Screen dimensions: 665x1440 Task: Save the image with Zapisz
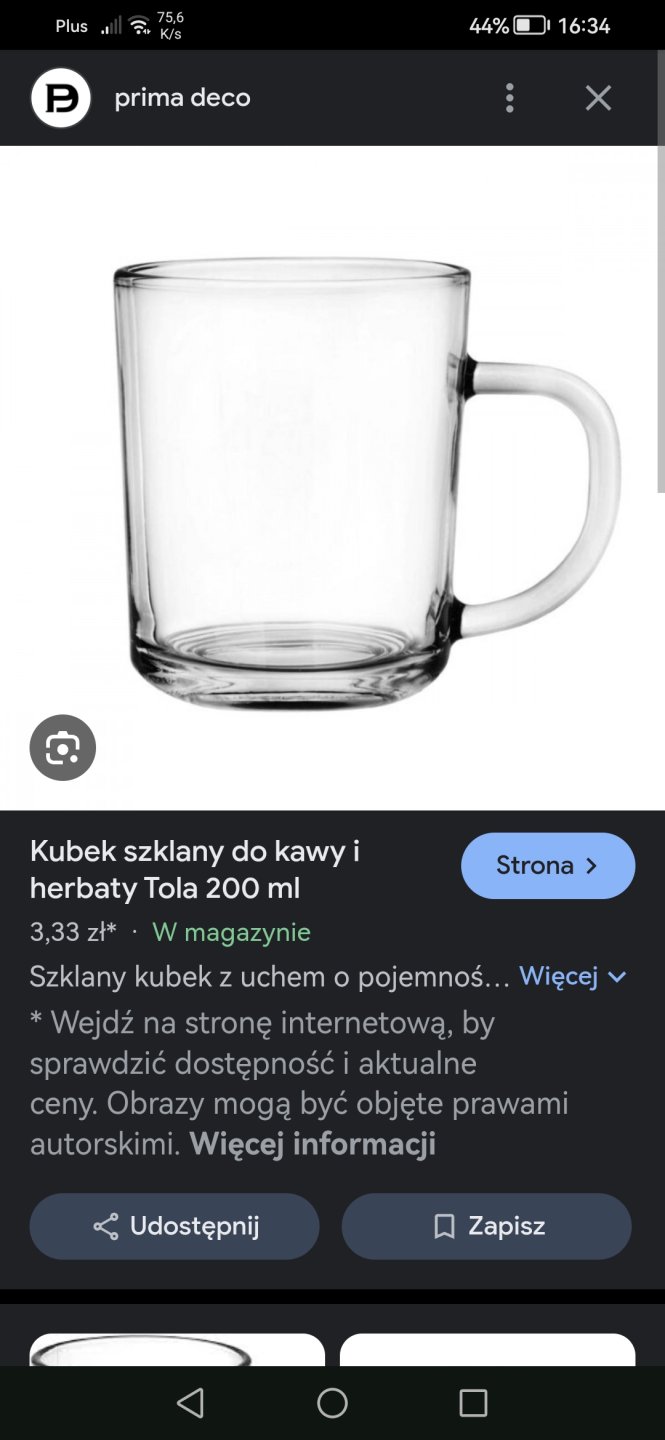pos(487,1226)
